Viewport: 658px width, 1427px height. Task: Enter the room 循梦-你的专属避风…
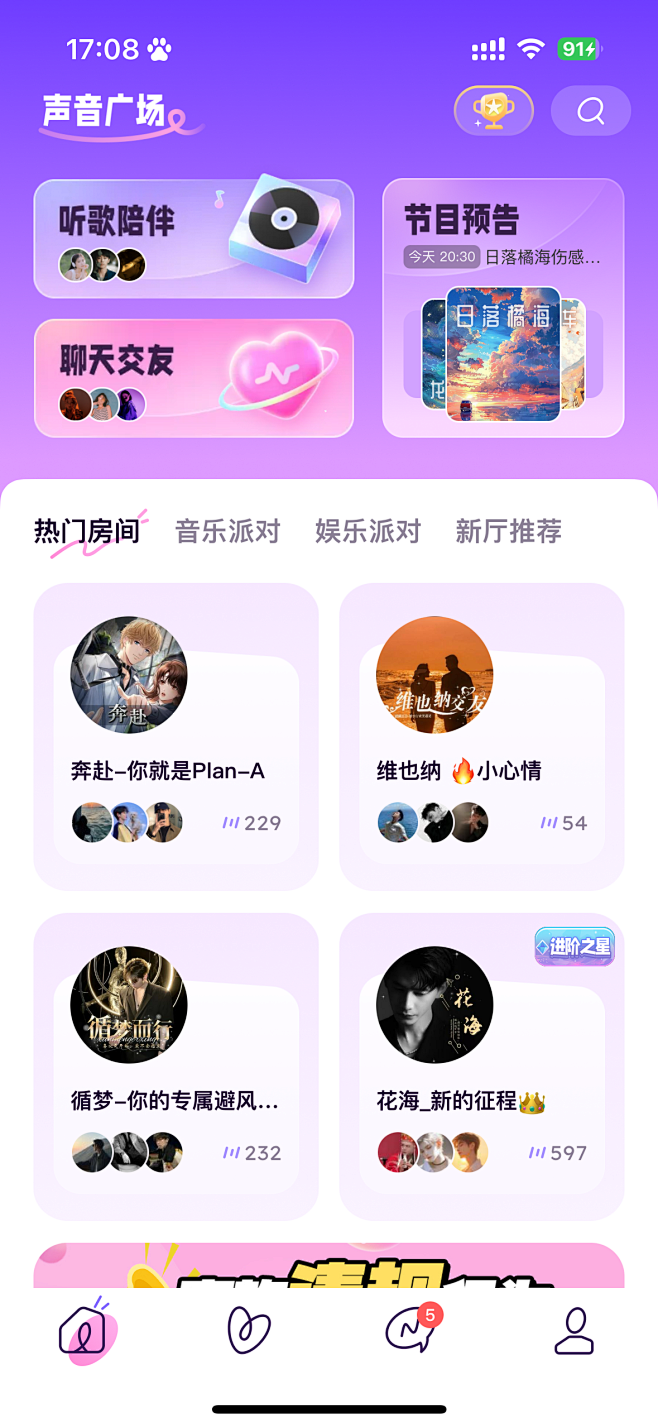click(x=176, y=1067)
